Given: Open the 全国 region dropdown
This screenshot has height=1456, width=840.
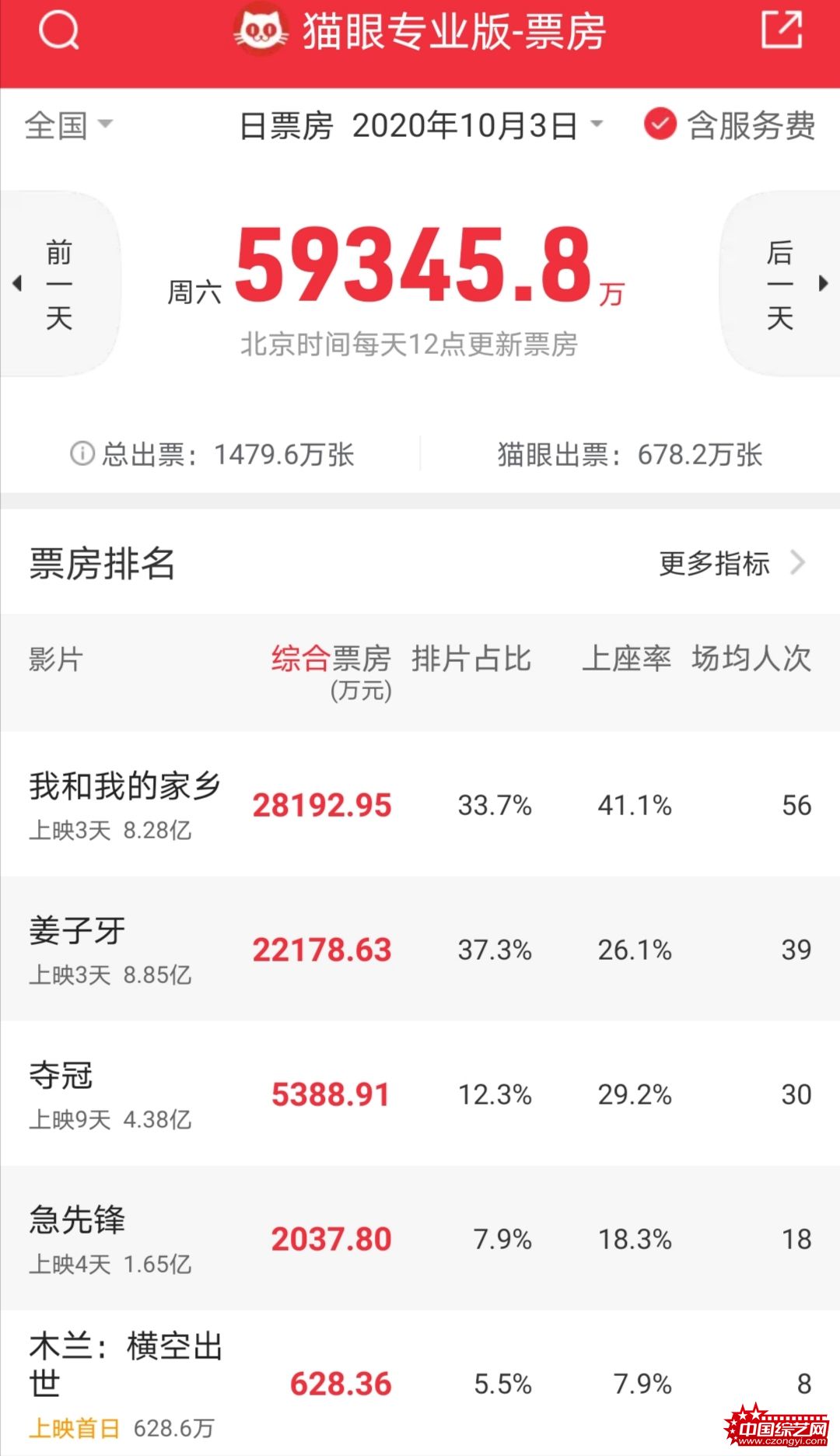Looking at the screenshot, I should pos(68,125).
